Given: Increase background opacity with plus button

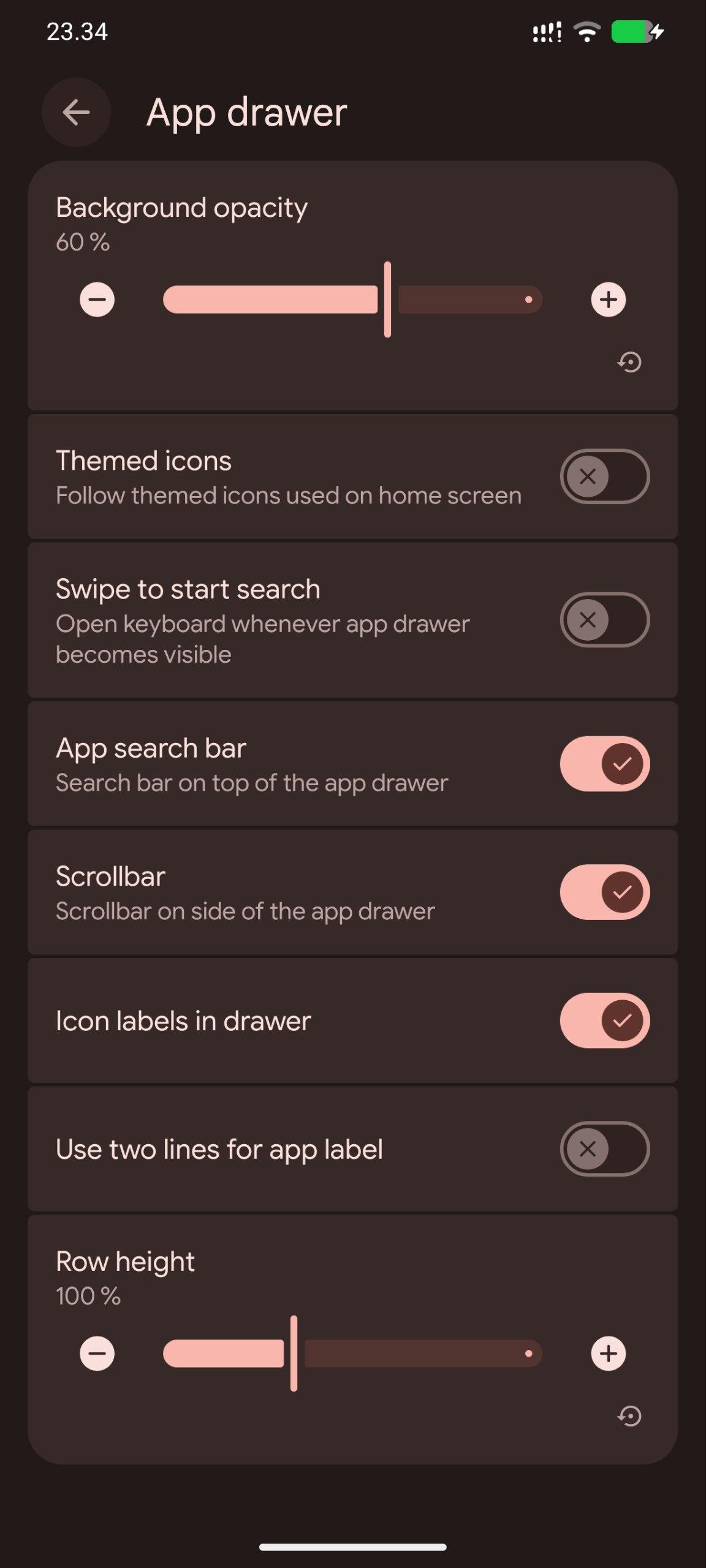Looking at the screenshot, I should pos(608,300).
